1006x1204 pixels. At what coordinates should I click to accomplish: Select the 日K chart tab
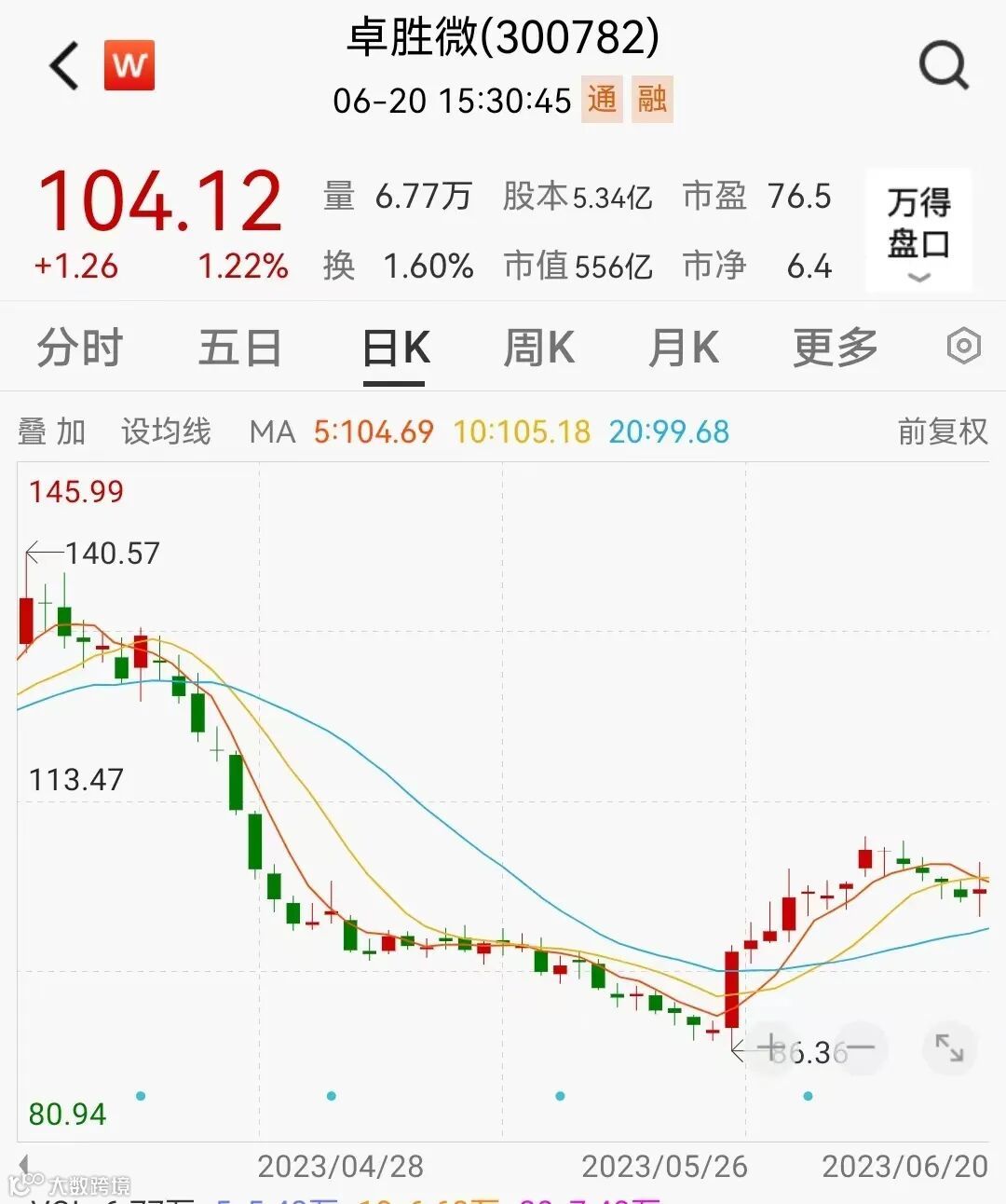(396, 349)
